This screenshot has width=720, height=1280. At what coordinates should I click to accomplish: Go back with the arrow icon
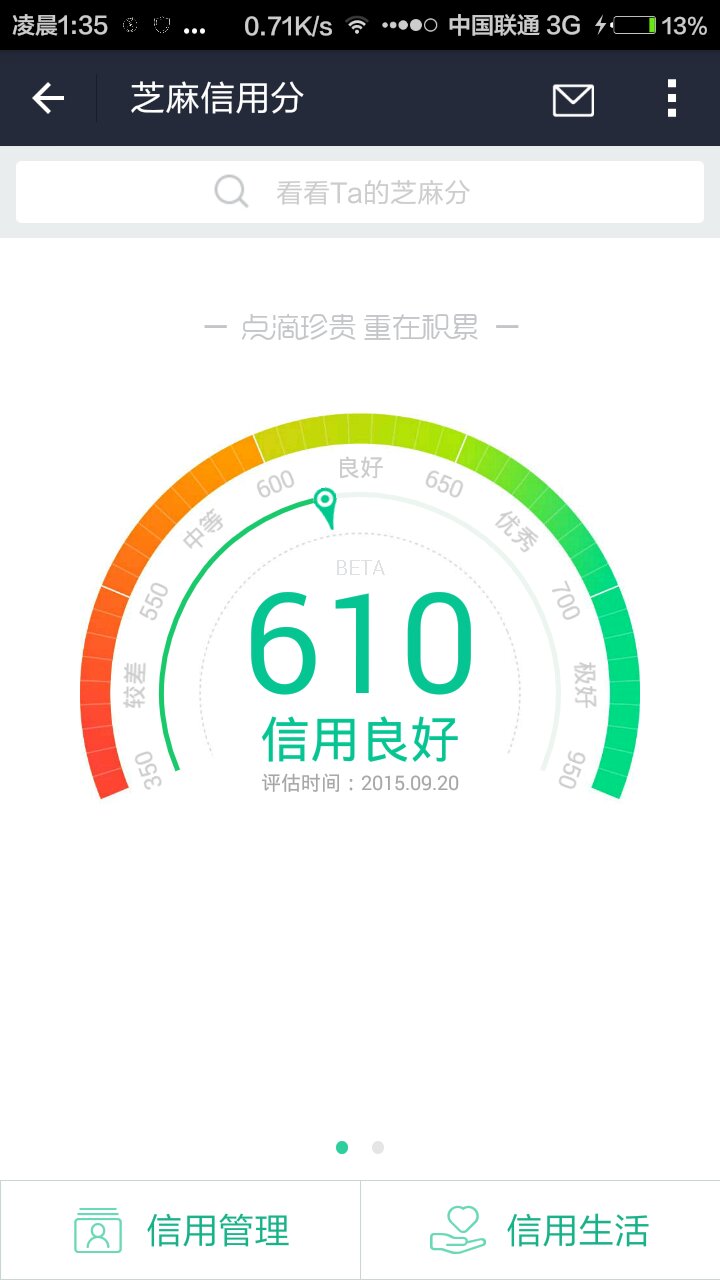[48, 98]
